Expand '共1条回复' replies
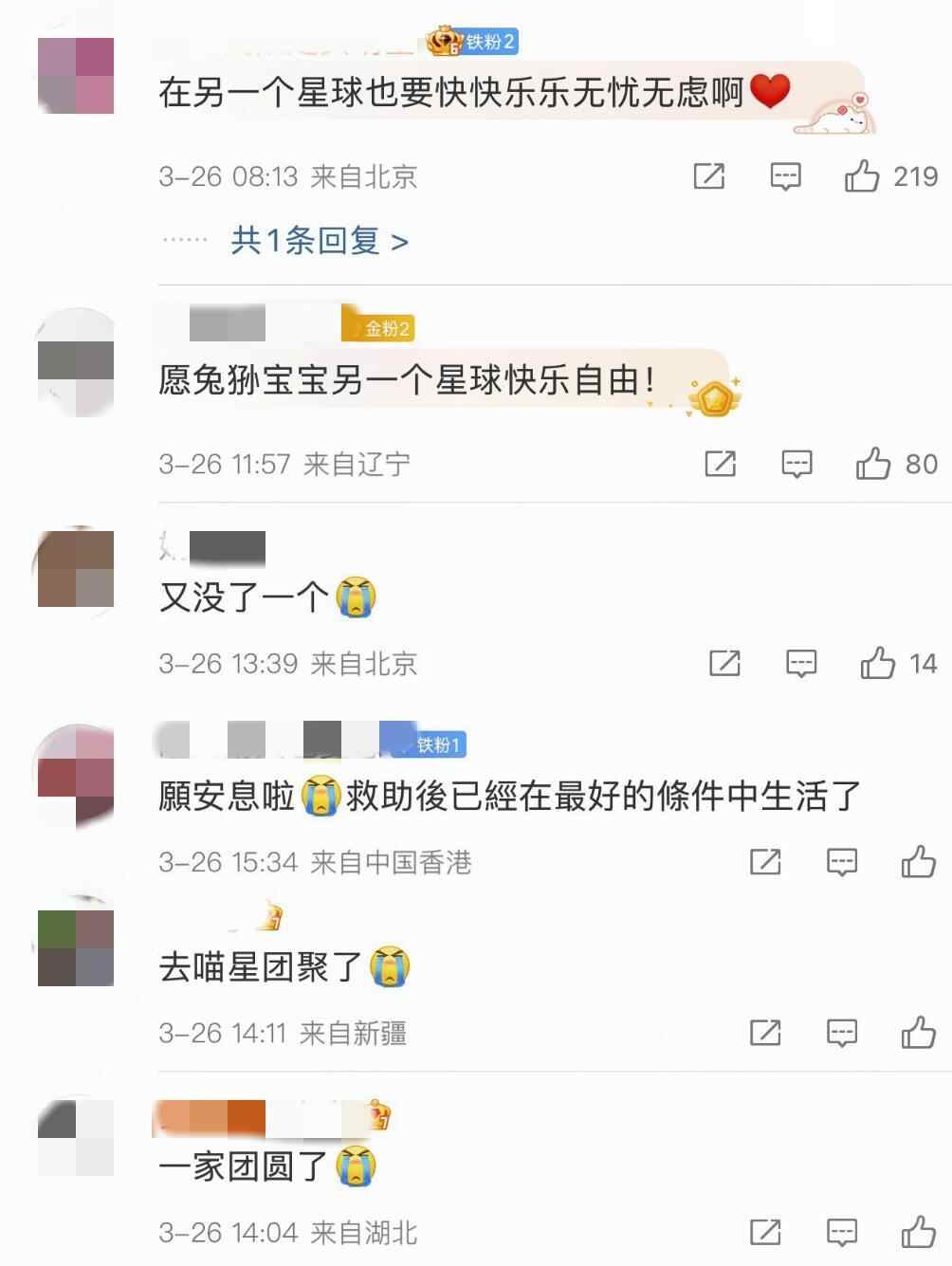This screenshot has width=952, height=1266. (x=319, y=241)
